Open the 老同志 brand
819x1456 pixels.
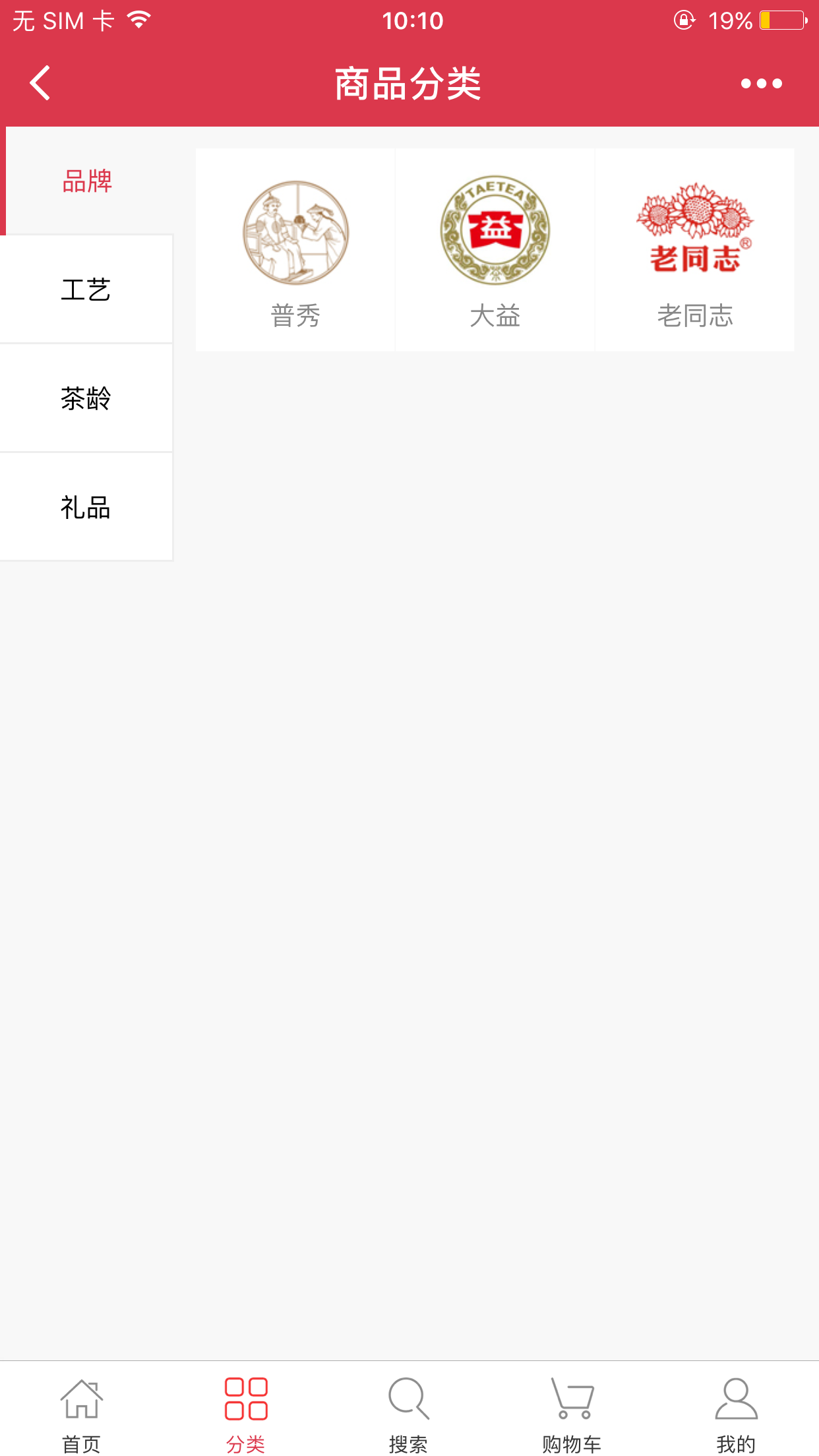[694, 251]
